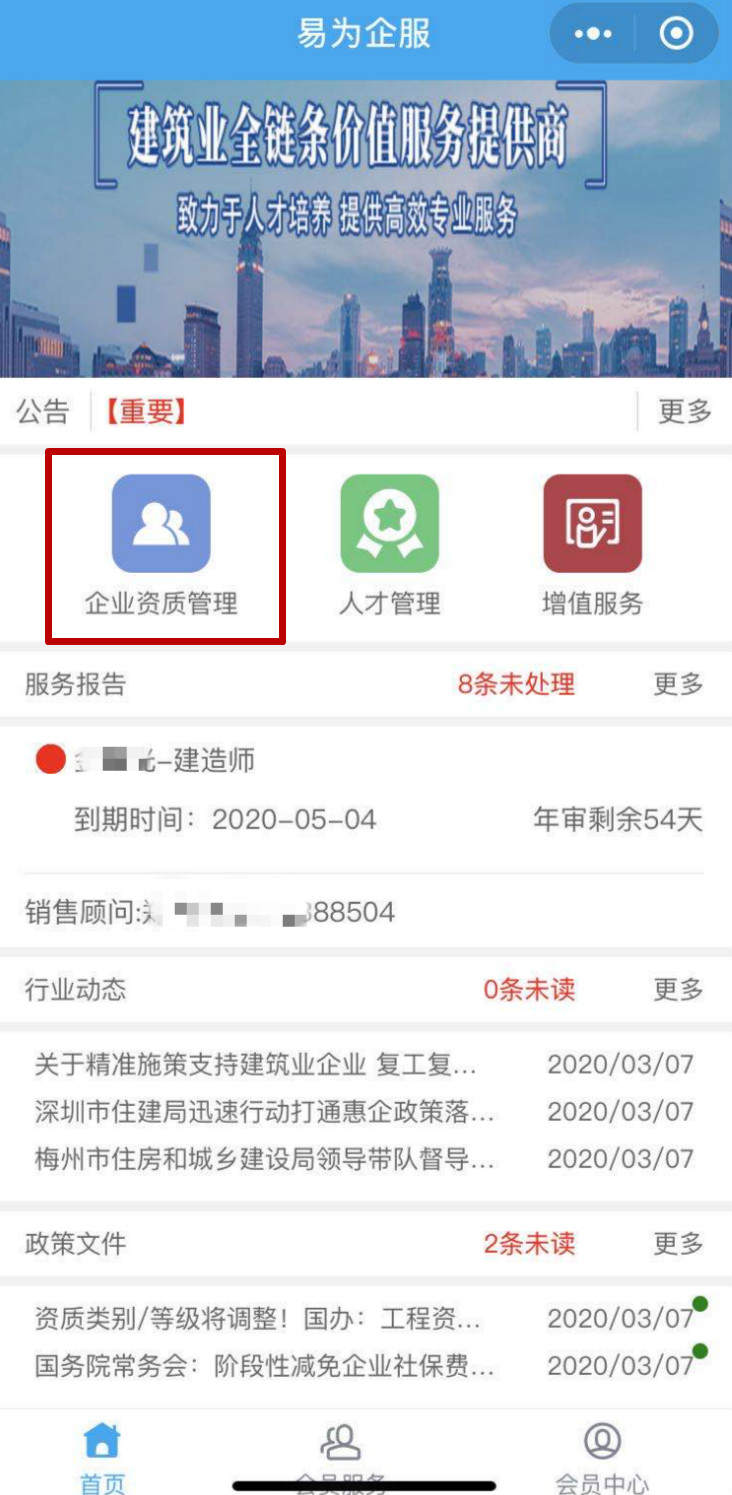Open 国务院常务会 policy file
Screen dimensions: 732x1495
point(264,1366)
